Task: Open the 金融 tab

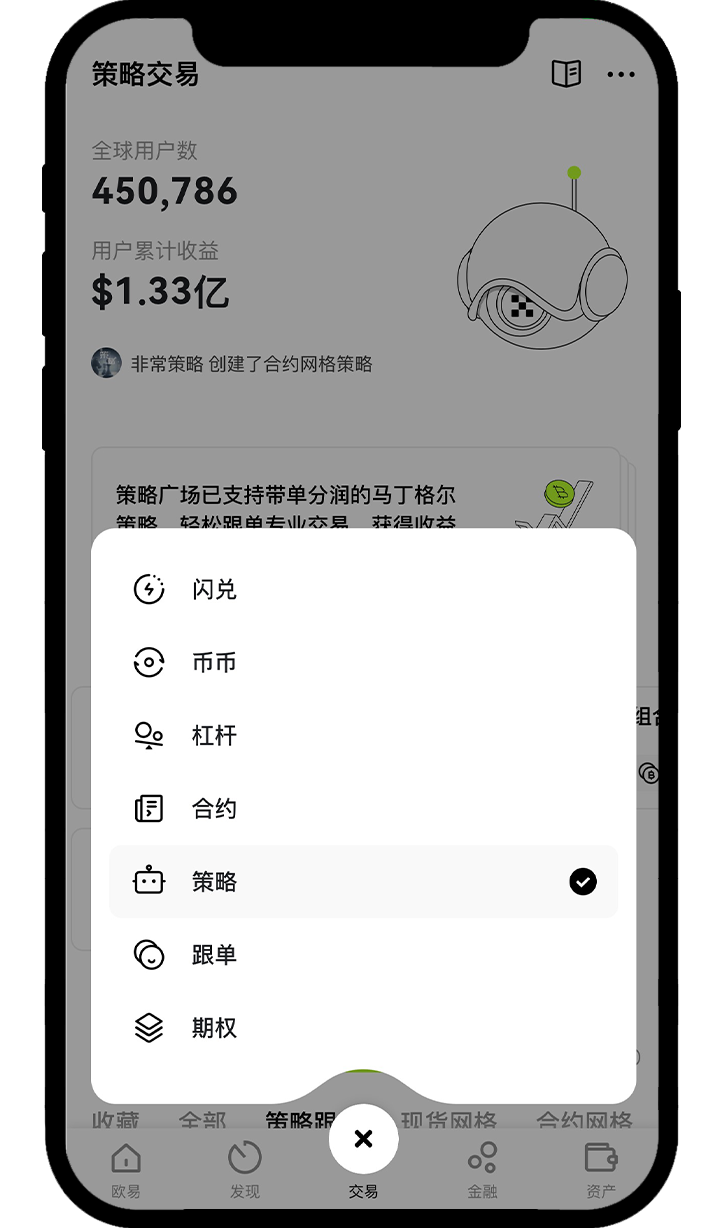Action: click(482, 1168)
